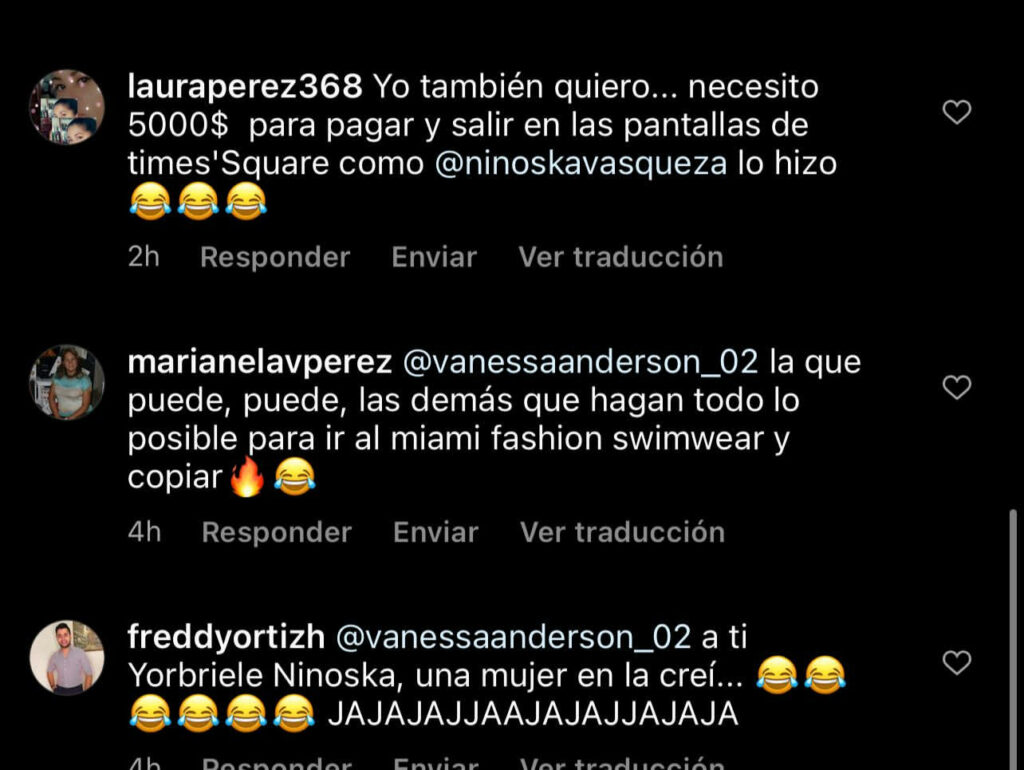Open the @ninoskavasqueza mention link
Viewport: 1024px width, 770px height.
581,164
